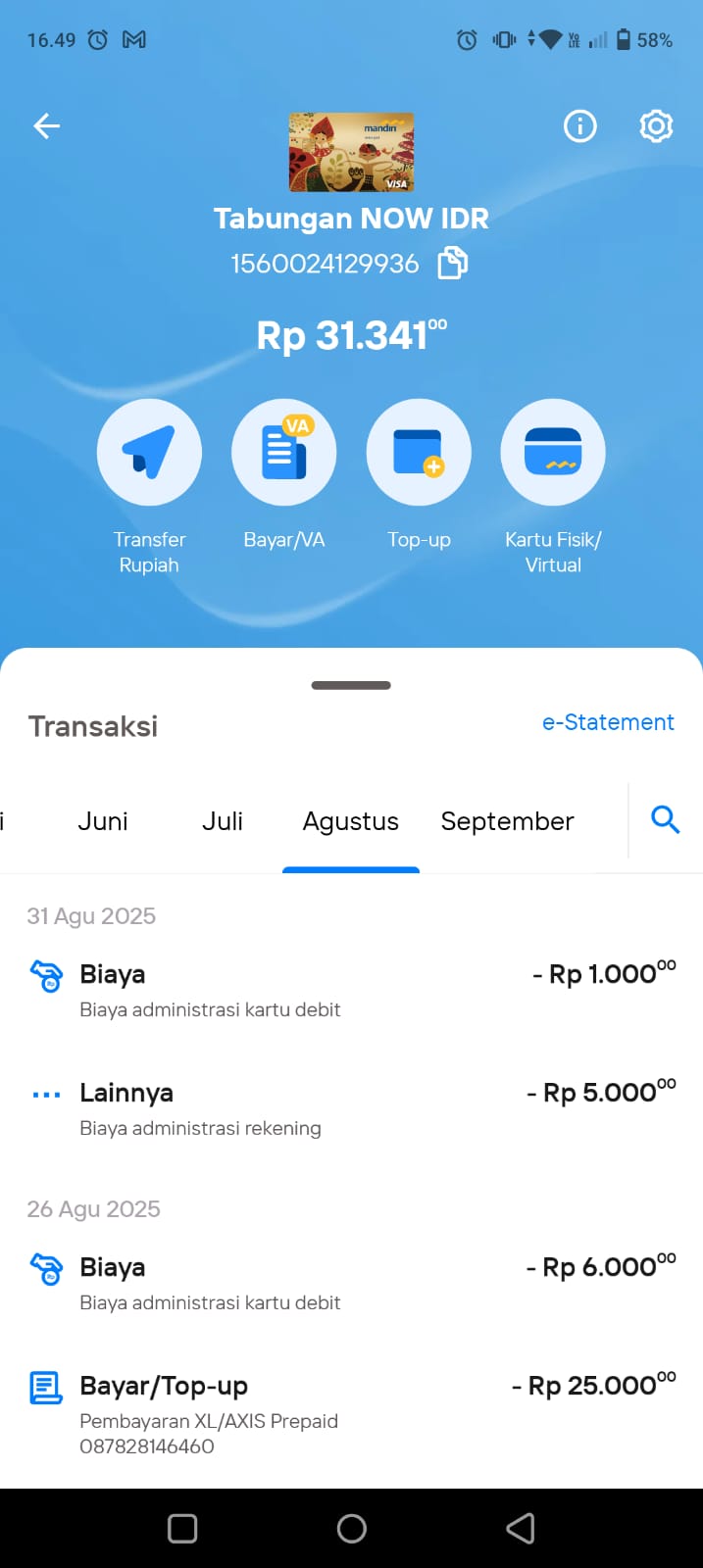This screenshot has height=1568, width=703.
Task: Open the Lainnya Rp 5.000 transaction
Action: [351, 1109]
